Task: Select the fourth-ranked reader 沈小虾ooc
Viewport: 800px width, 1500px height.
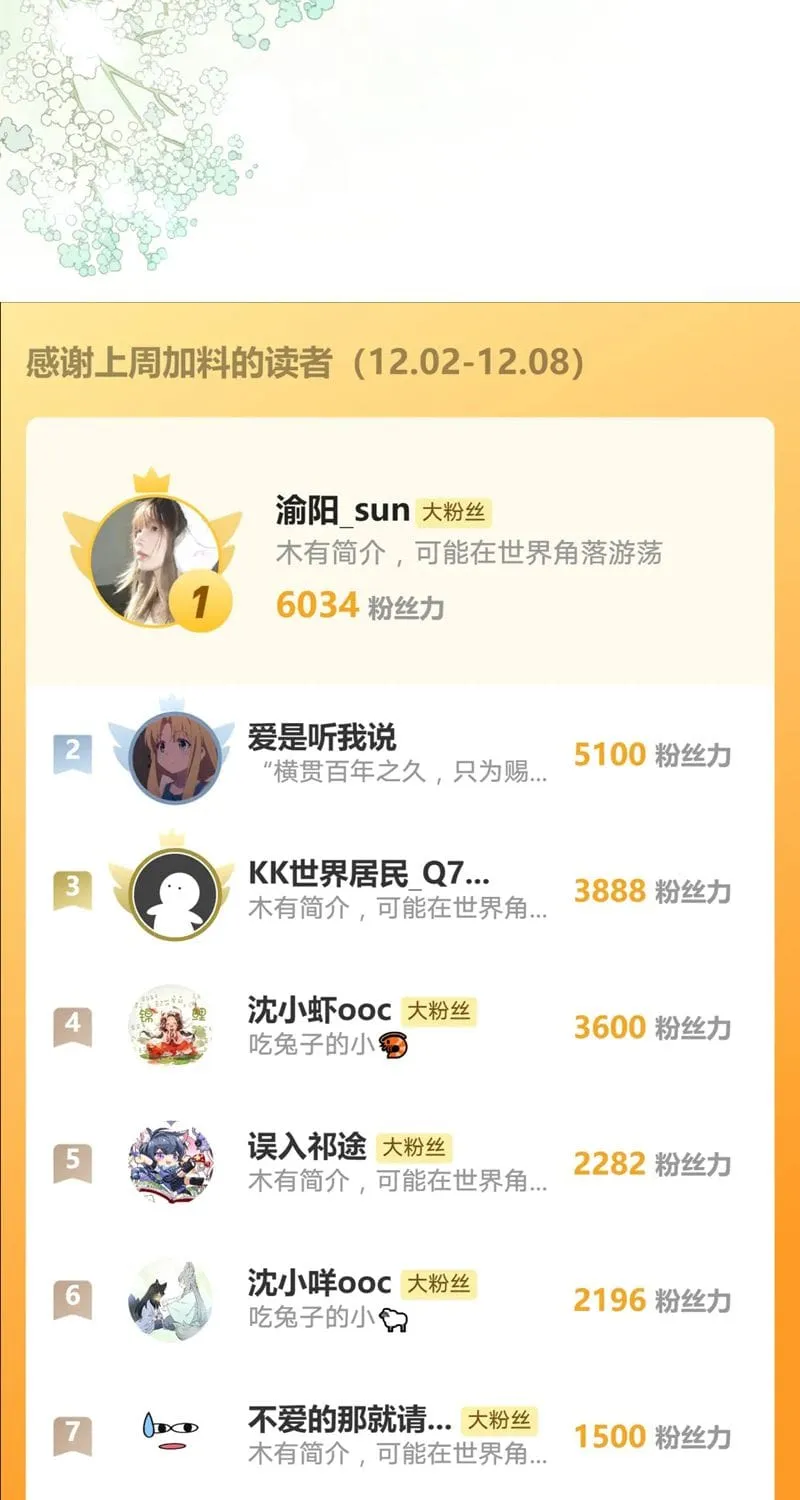Action: pos(319,1010)
